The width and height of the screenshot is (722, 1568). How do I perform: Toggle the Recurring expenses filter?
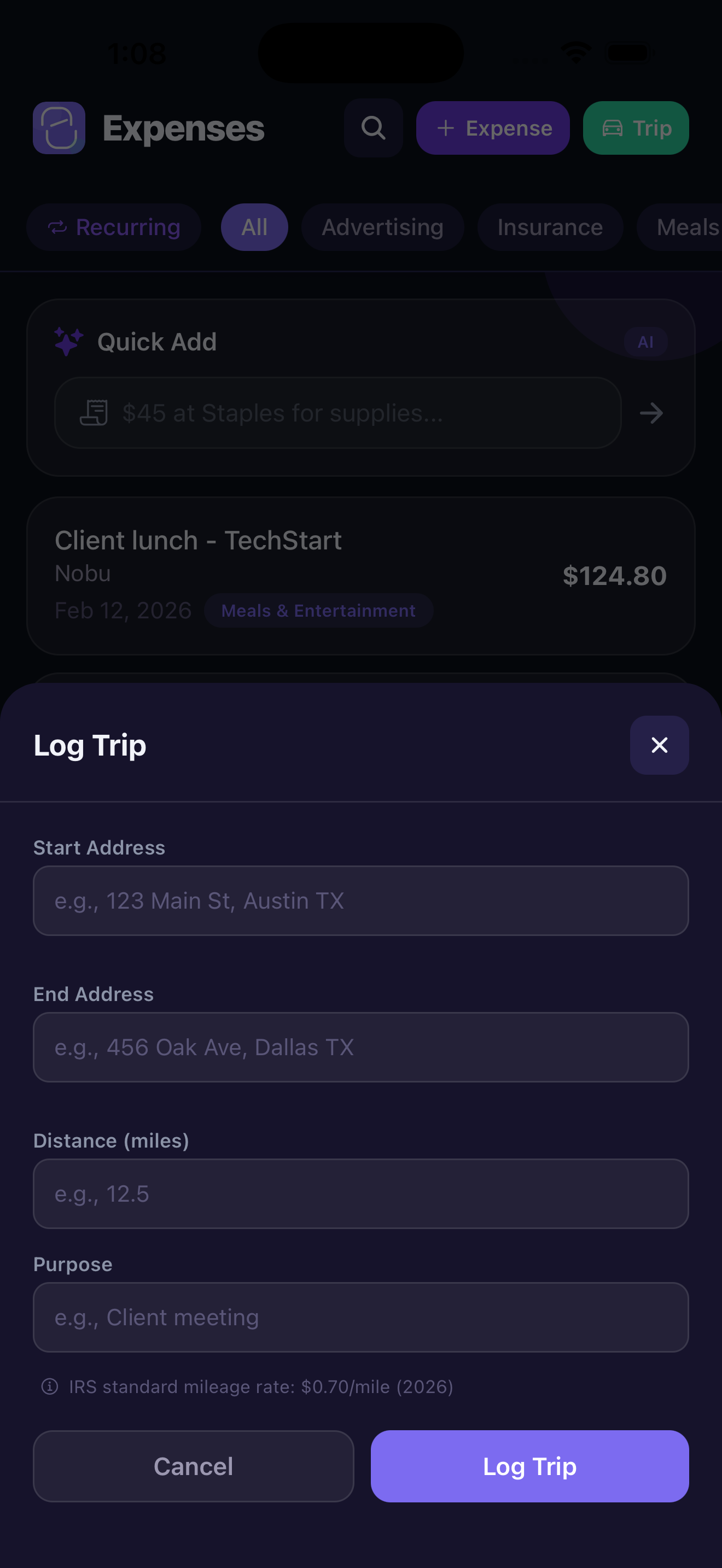coord(113,227)
